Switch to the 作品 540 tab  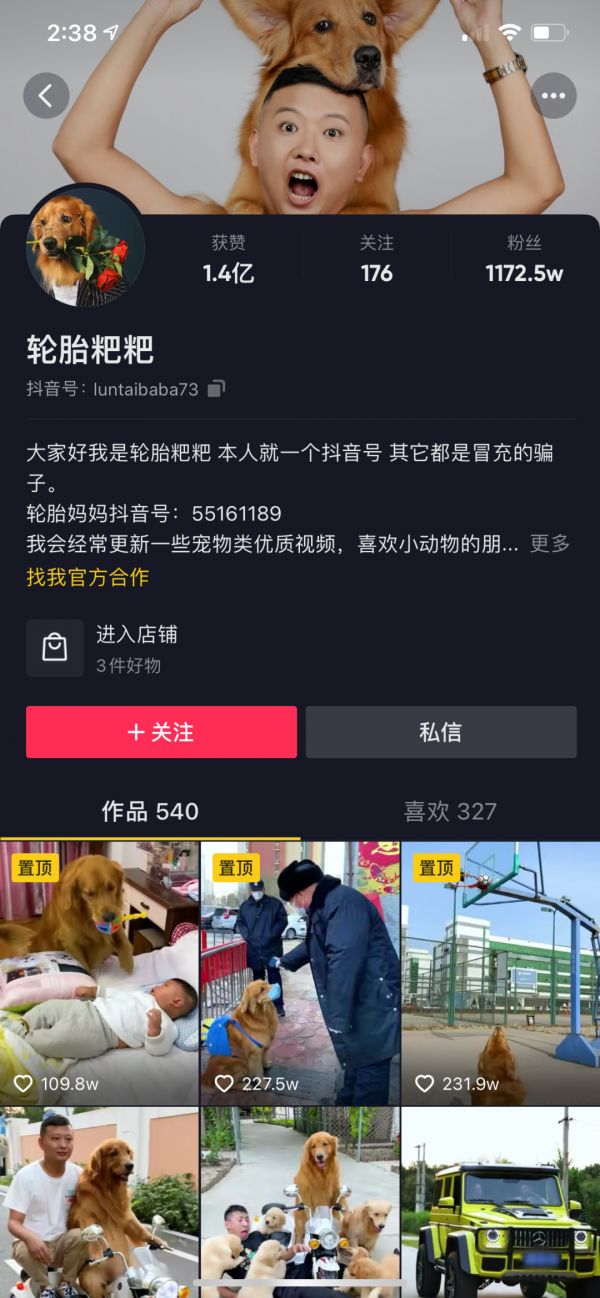[150, 811]
